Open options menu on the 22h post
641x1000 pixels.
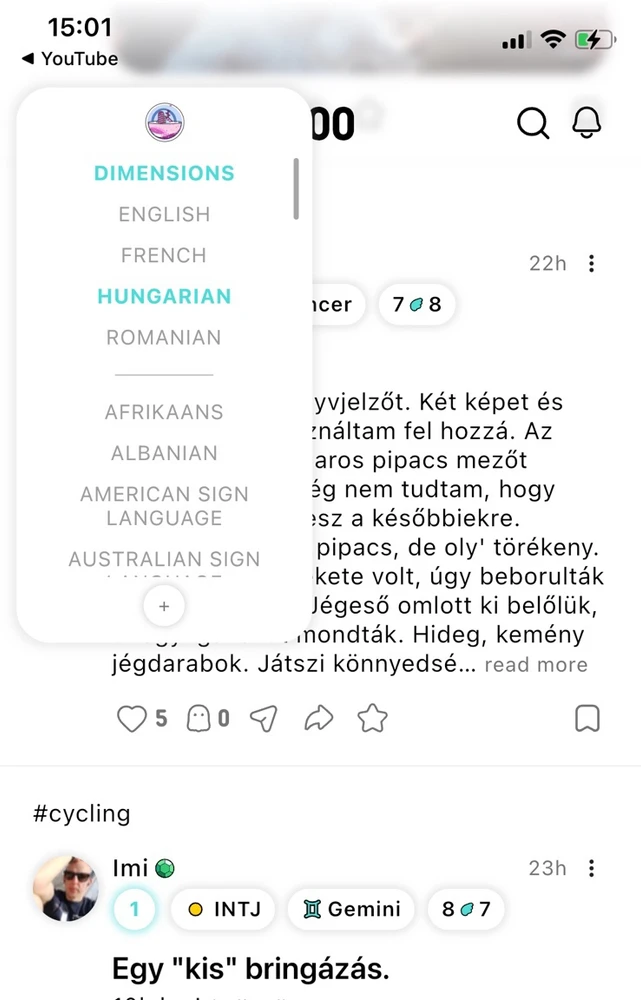[592, 264]
